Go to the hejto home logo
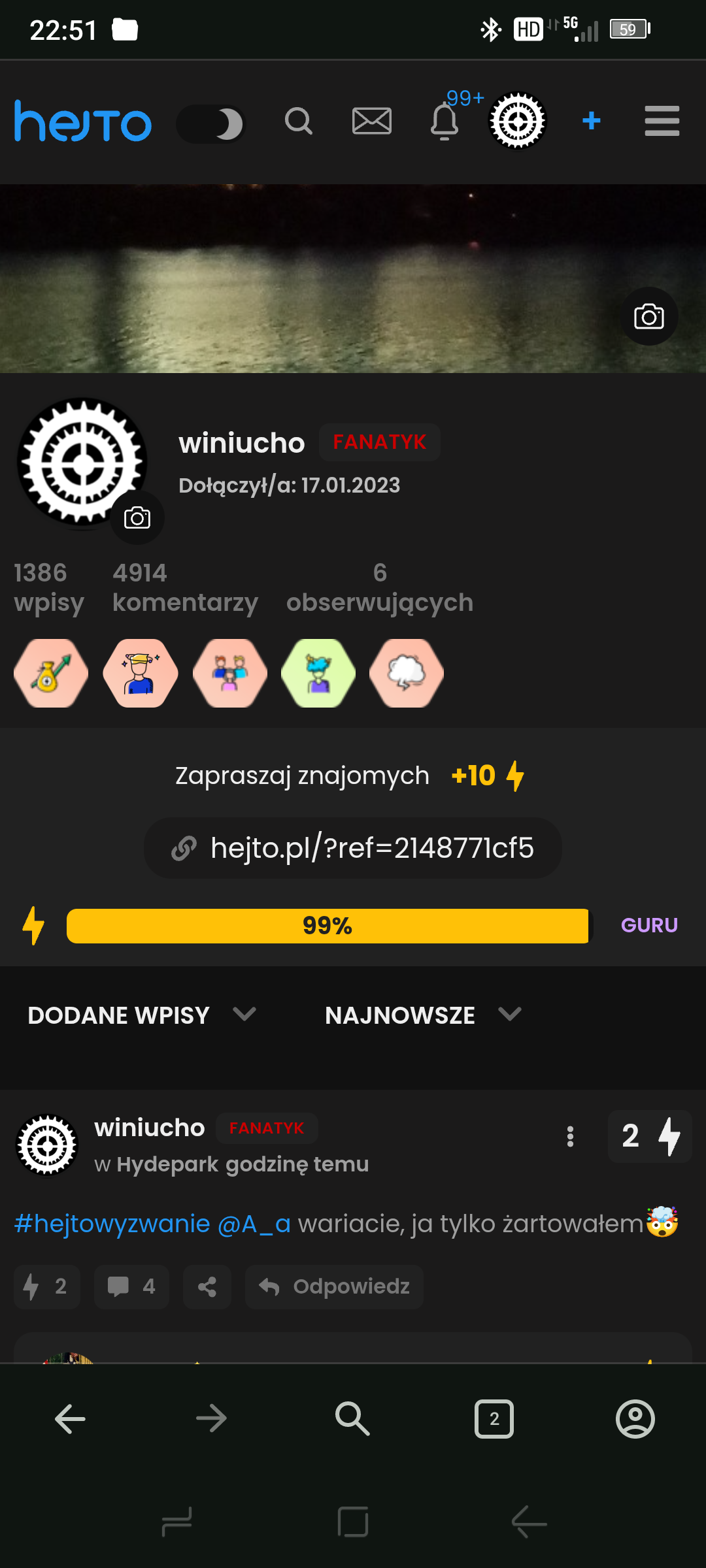Screen dimensions: 706x1568 (x=82, y=122)
